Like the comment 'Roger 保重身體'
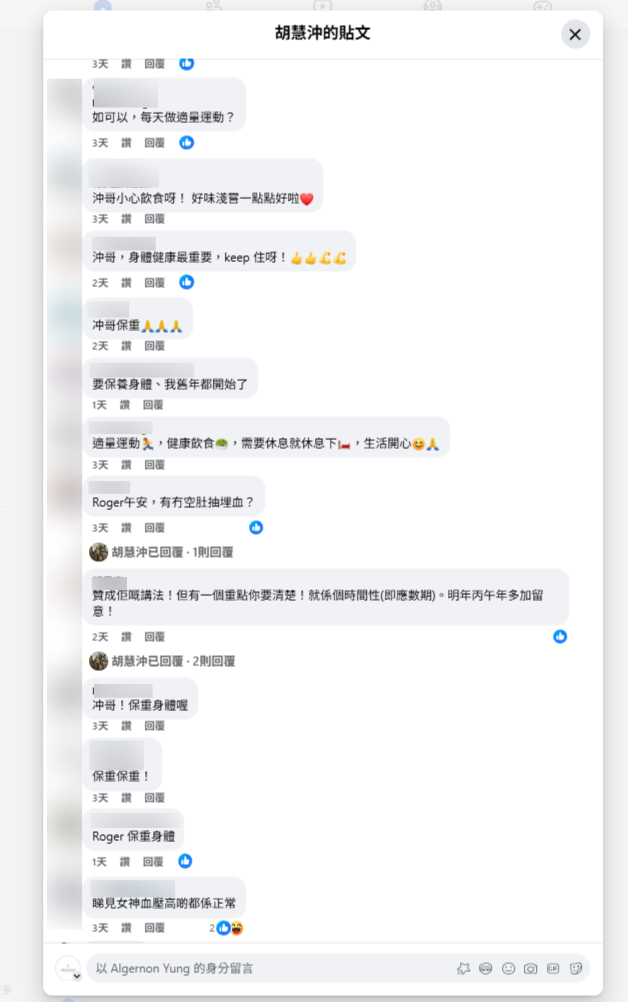Screen dimensions: 628x1002 (126, 861)
